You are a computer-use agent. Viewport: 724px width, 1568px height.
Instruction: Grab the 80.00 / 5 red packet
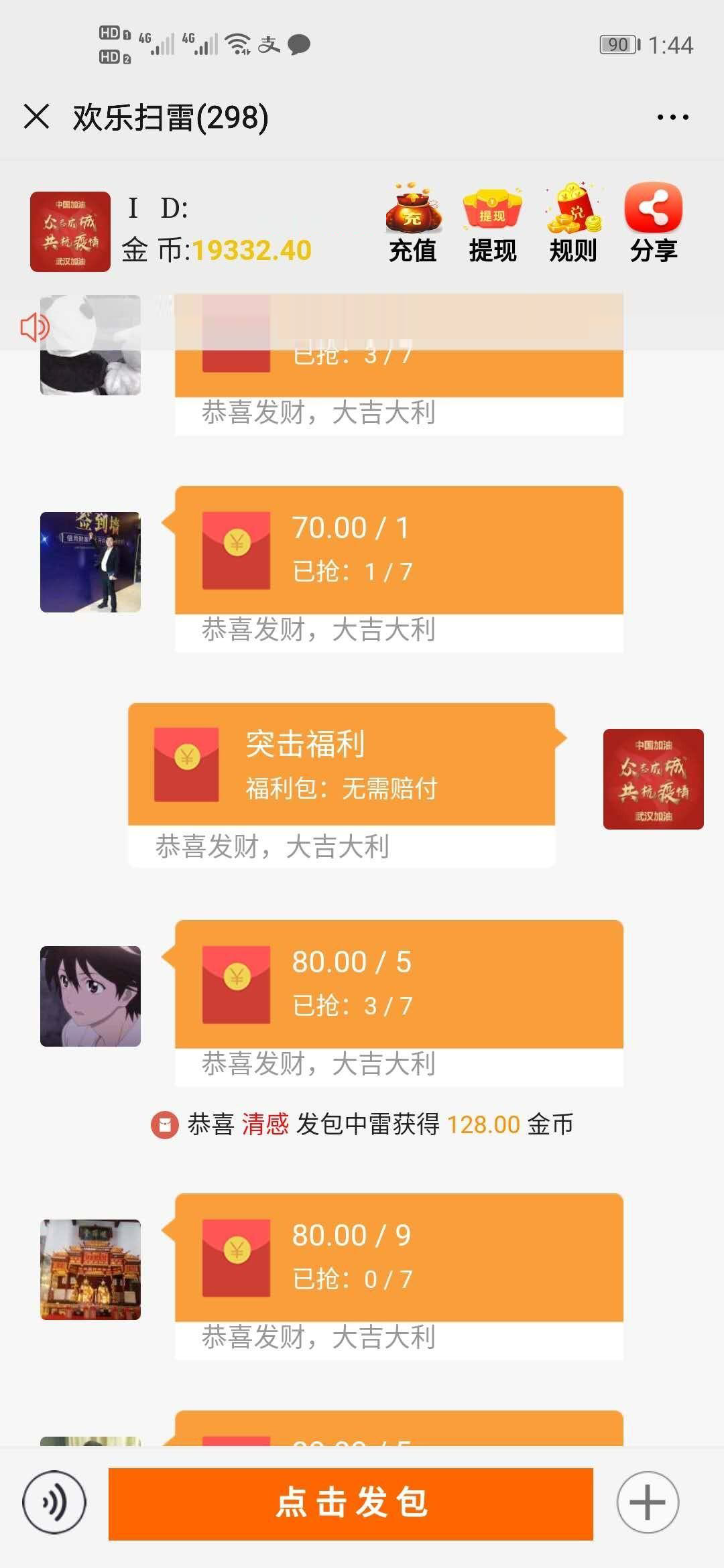coord(399,984)
